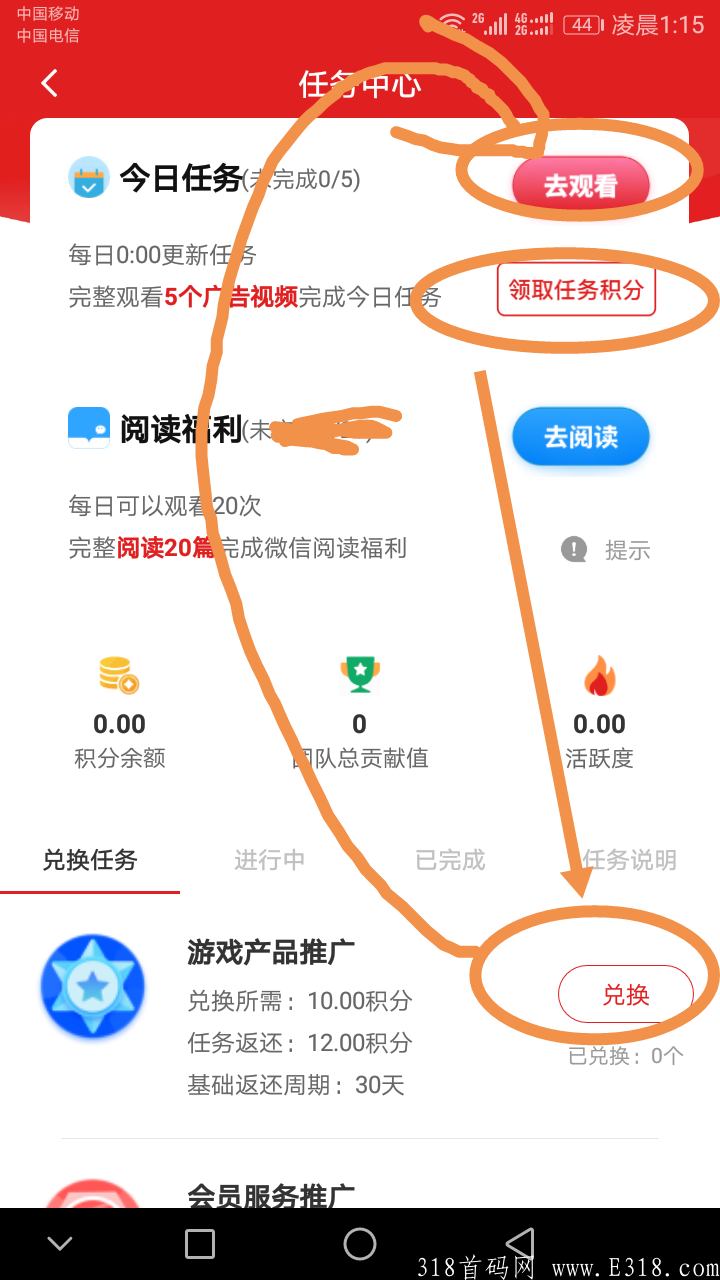Tap the 阅读福利 blue chat icon

tap(88, 428)
